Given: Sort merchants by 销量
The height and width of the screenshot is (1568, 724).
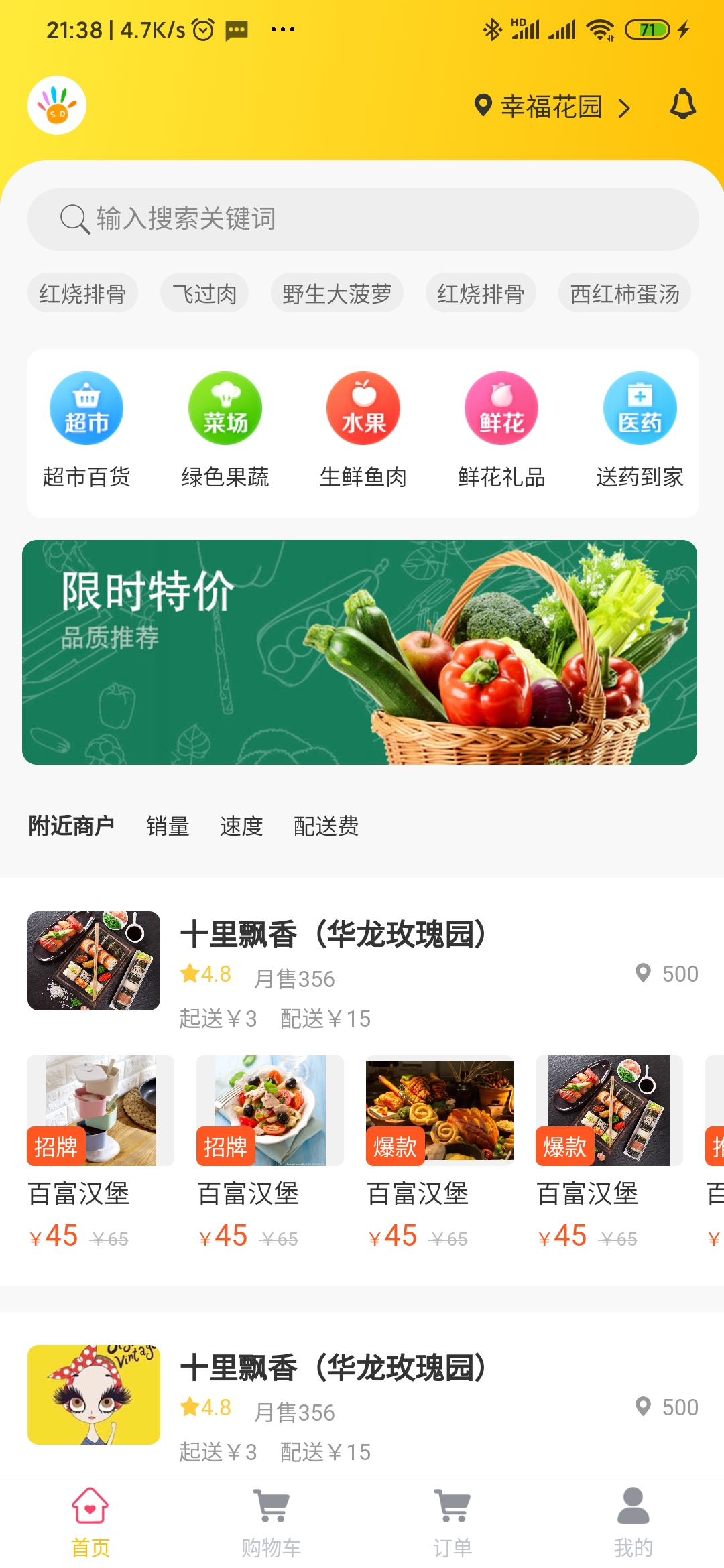Looking at the screenshot, I should [x=168, y=826].
